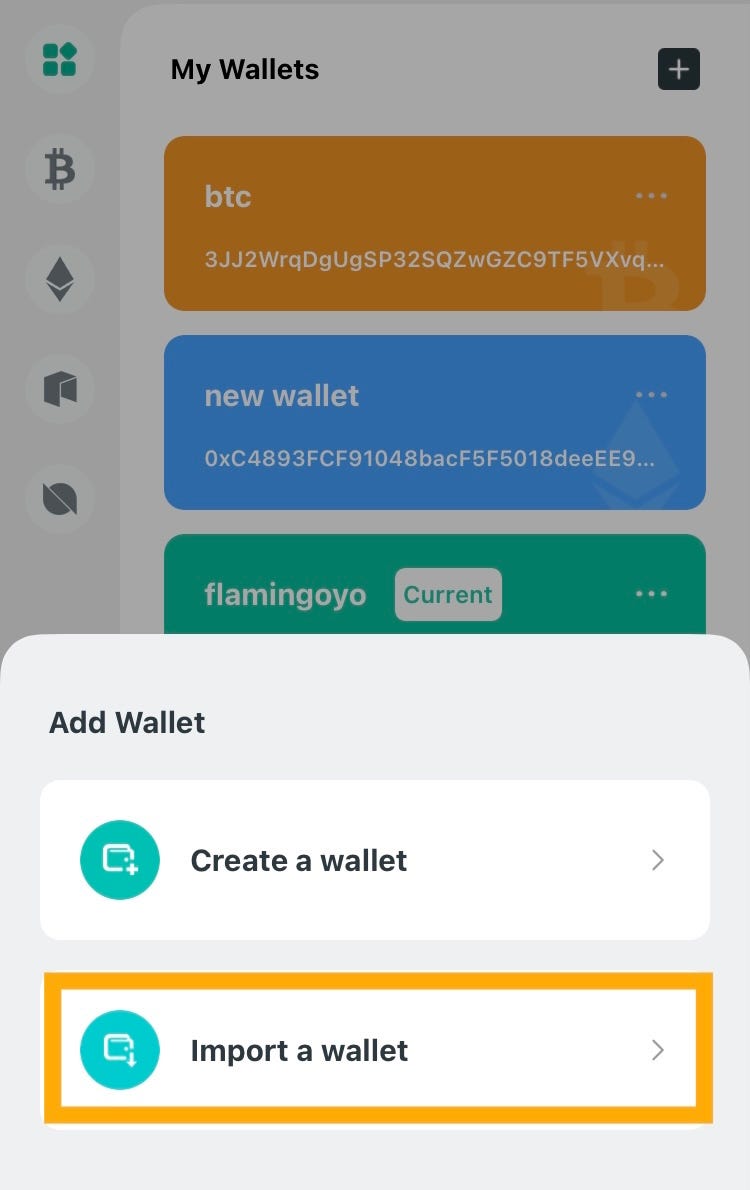
Task: Click the Create a wallet icon
Action: 120,860
